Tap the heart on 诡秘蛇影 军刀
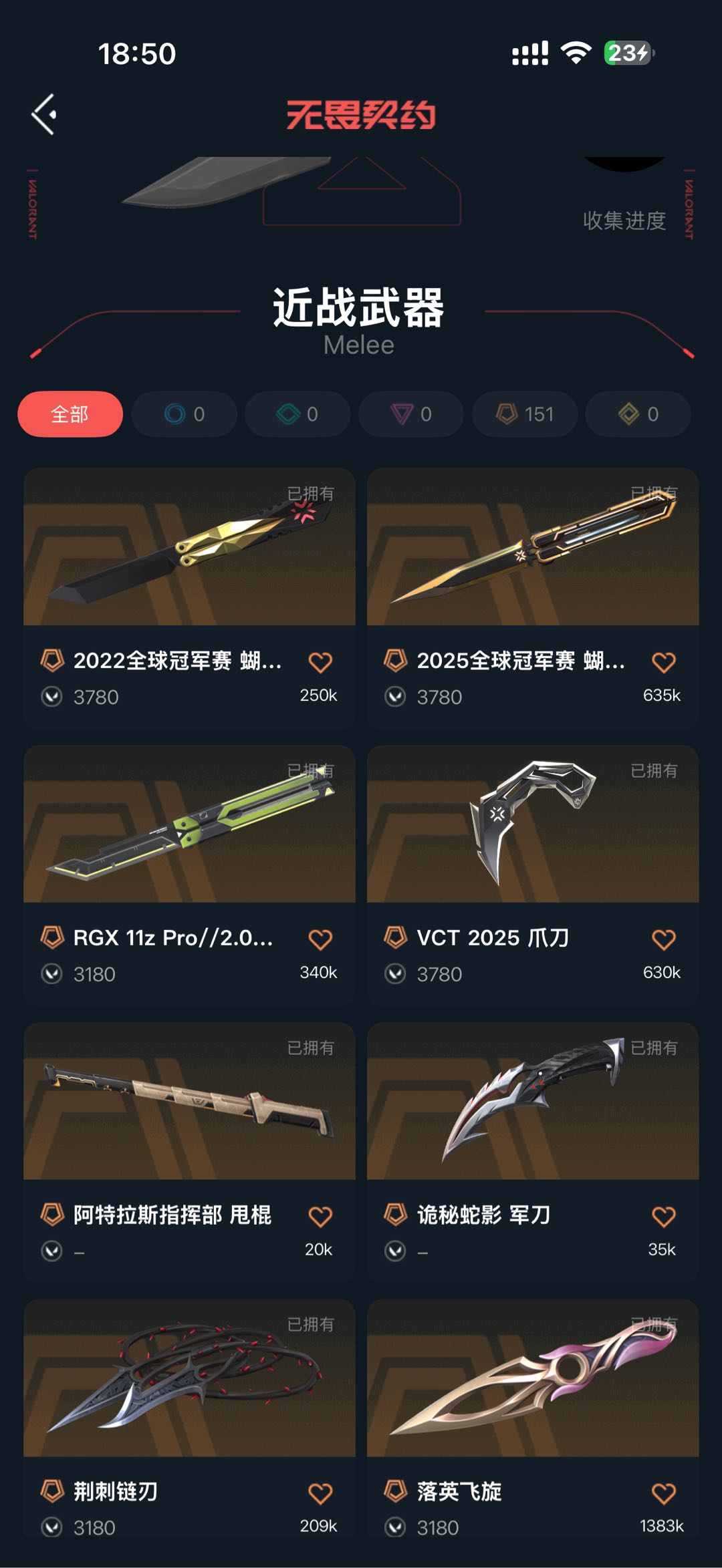The height and width of the screenshot is (1568, 722). pos(664,1217)
